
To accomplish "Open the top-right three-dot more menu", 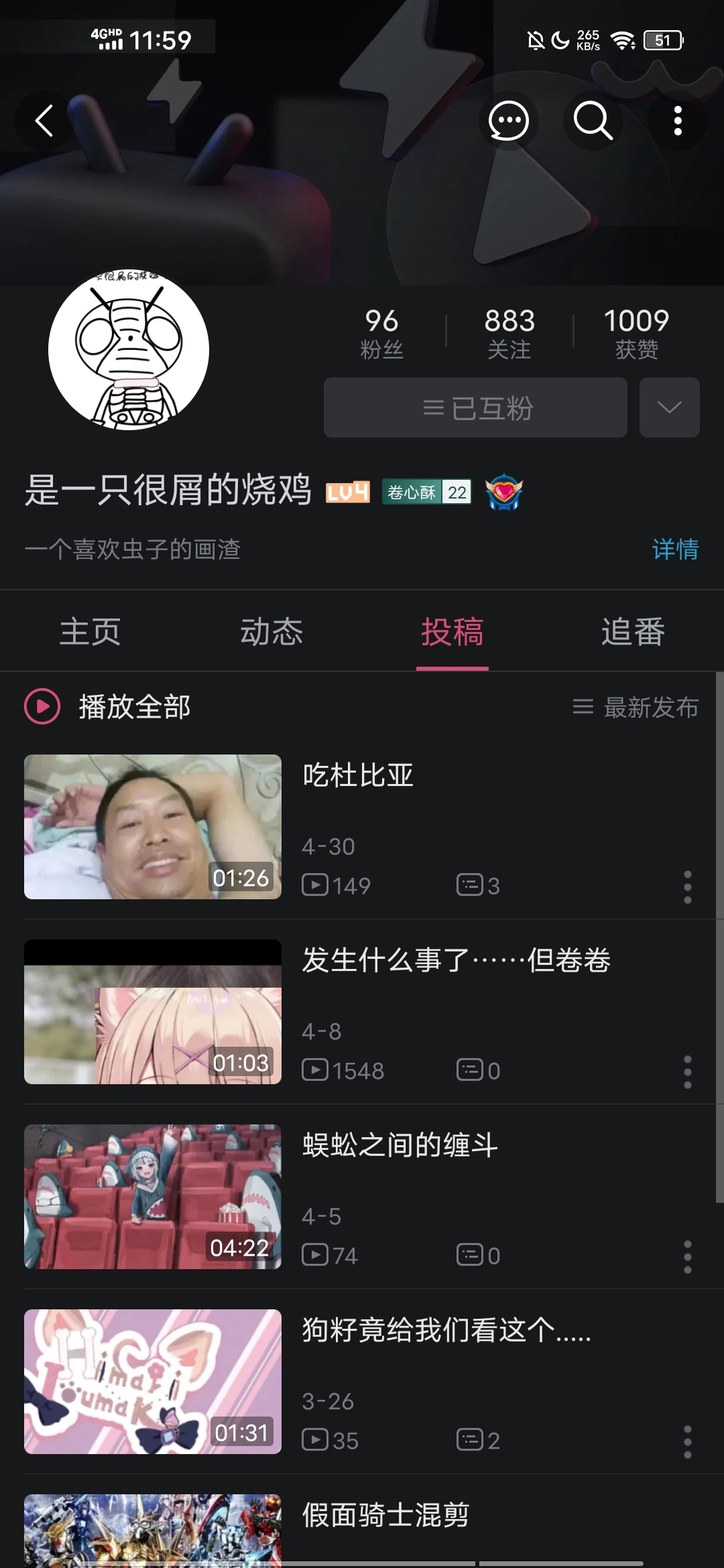I will click(678, 121).
